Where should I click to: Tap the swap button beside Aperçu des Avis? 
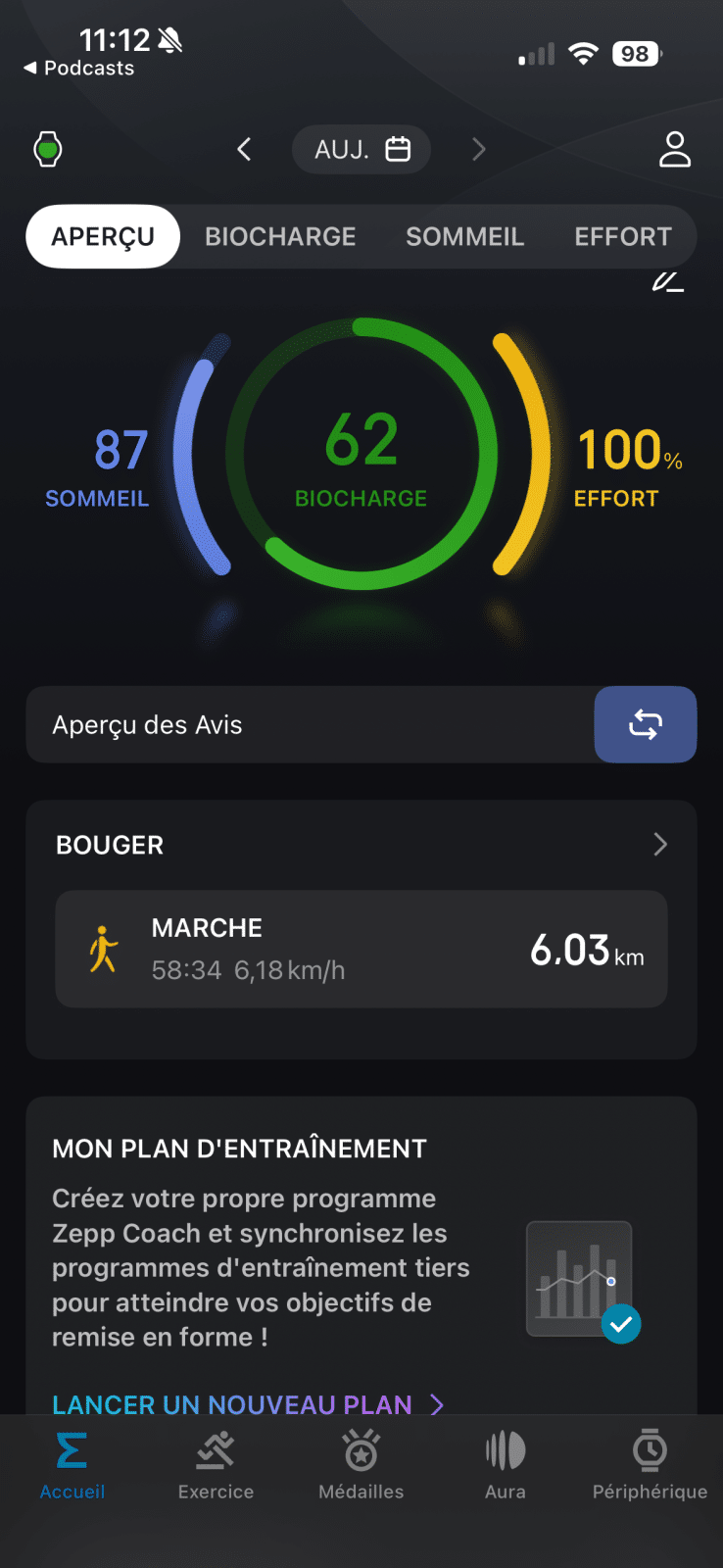tap(645, 724)
